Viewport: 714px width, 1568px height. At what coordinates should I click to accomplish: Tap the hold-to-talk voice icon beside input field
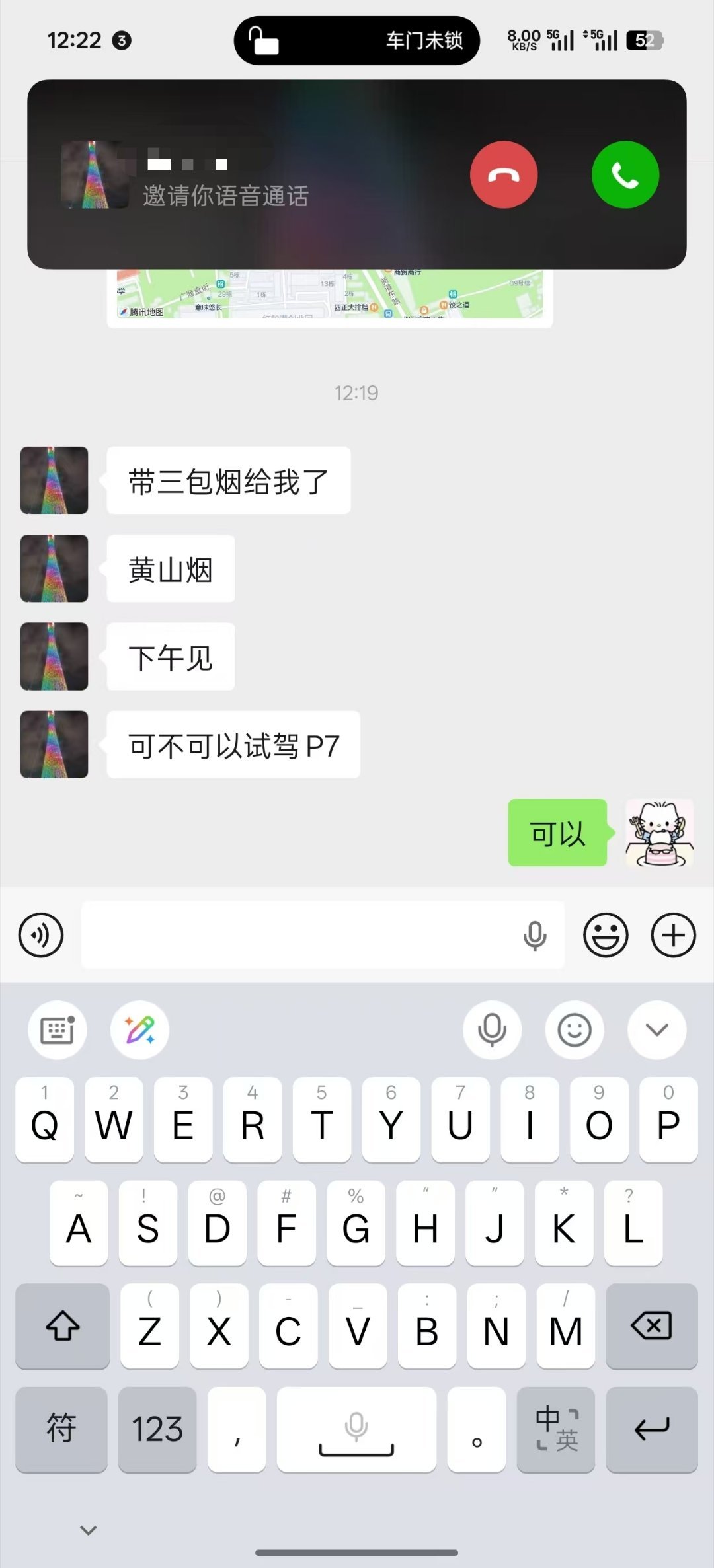(41, 935)
